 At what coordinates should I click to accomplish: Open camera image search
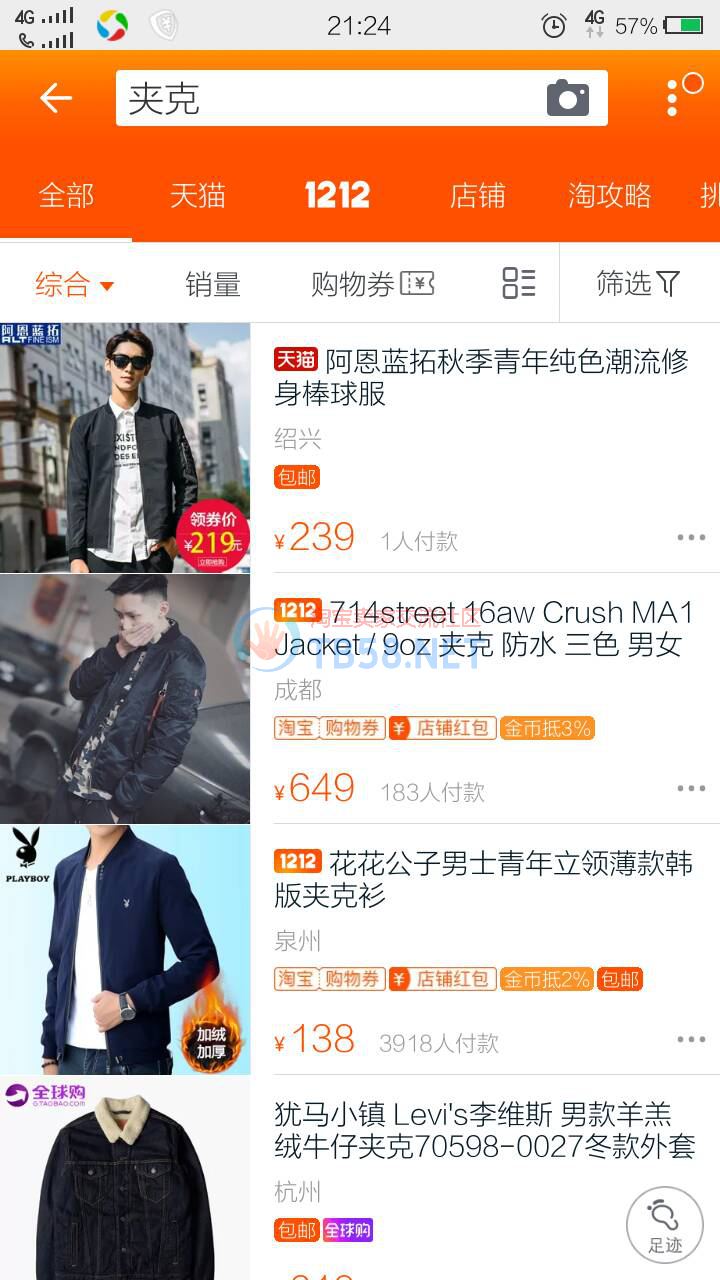pos(568,98)
